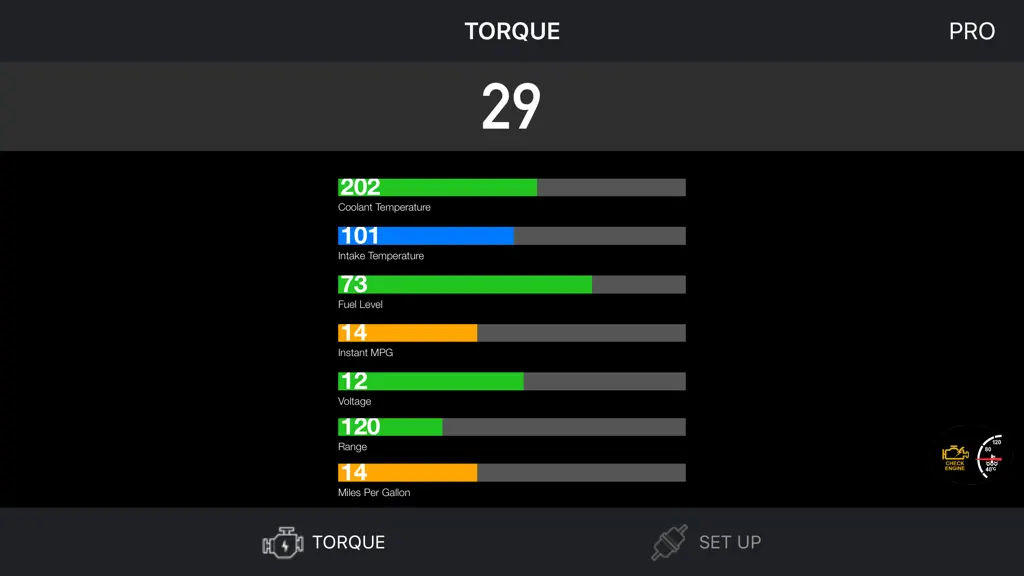This screenshot has width=1024, height=576.
Task: Tap the check engine gauge icon
Action: (x=972, y=455)
